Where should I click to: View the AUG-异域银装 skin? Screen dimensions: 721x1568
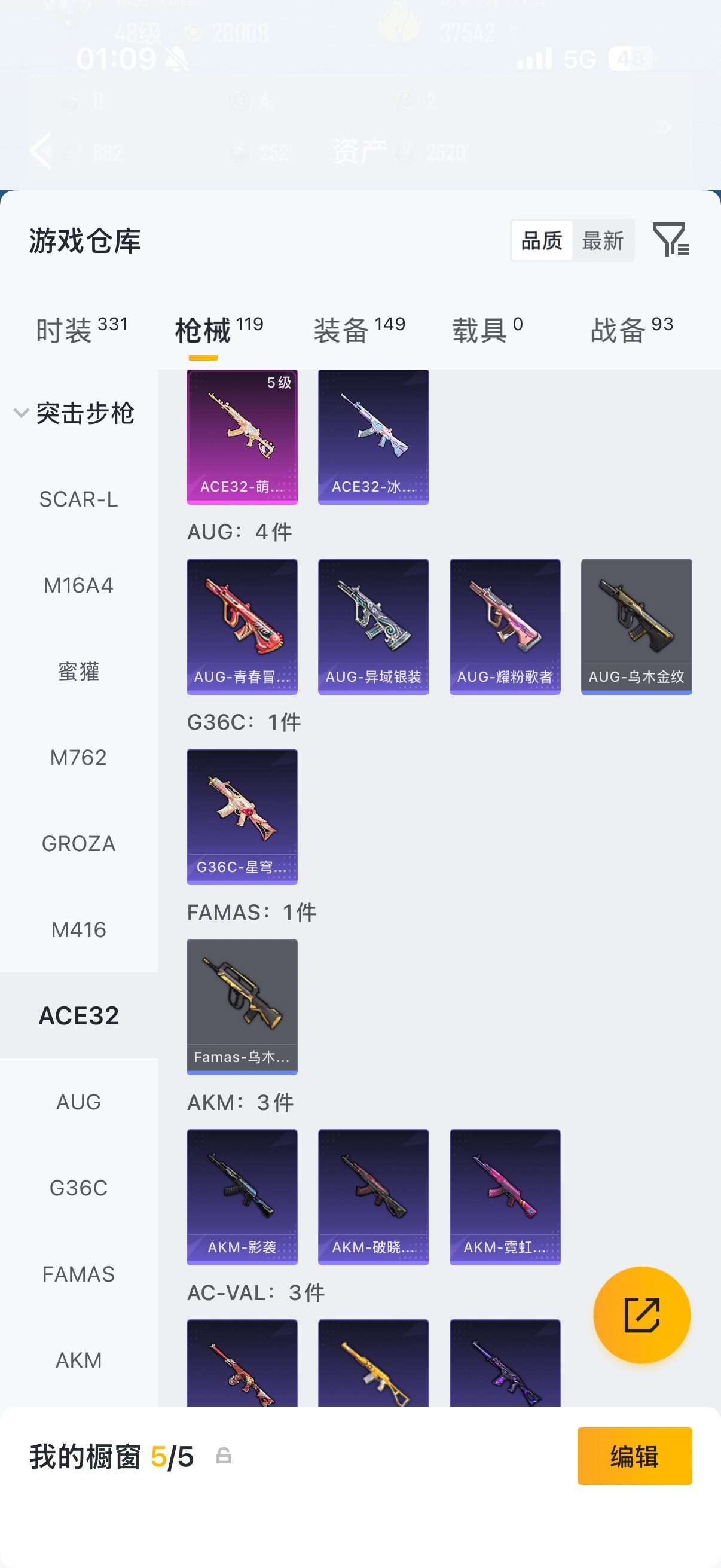374,626
